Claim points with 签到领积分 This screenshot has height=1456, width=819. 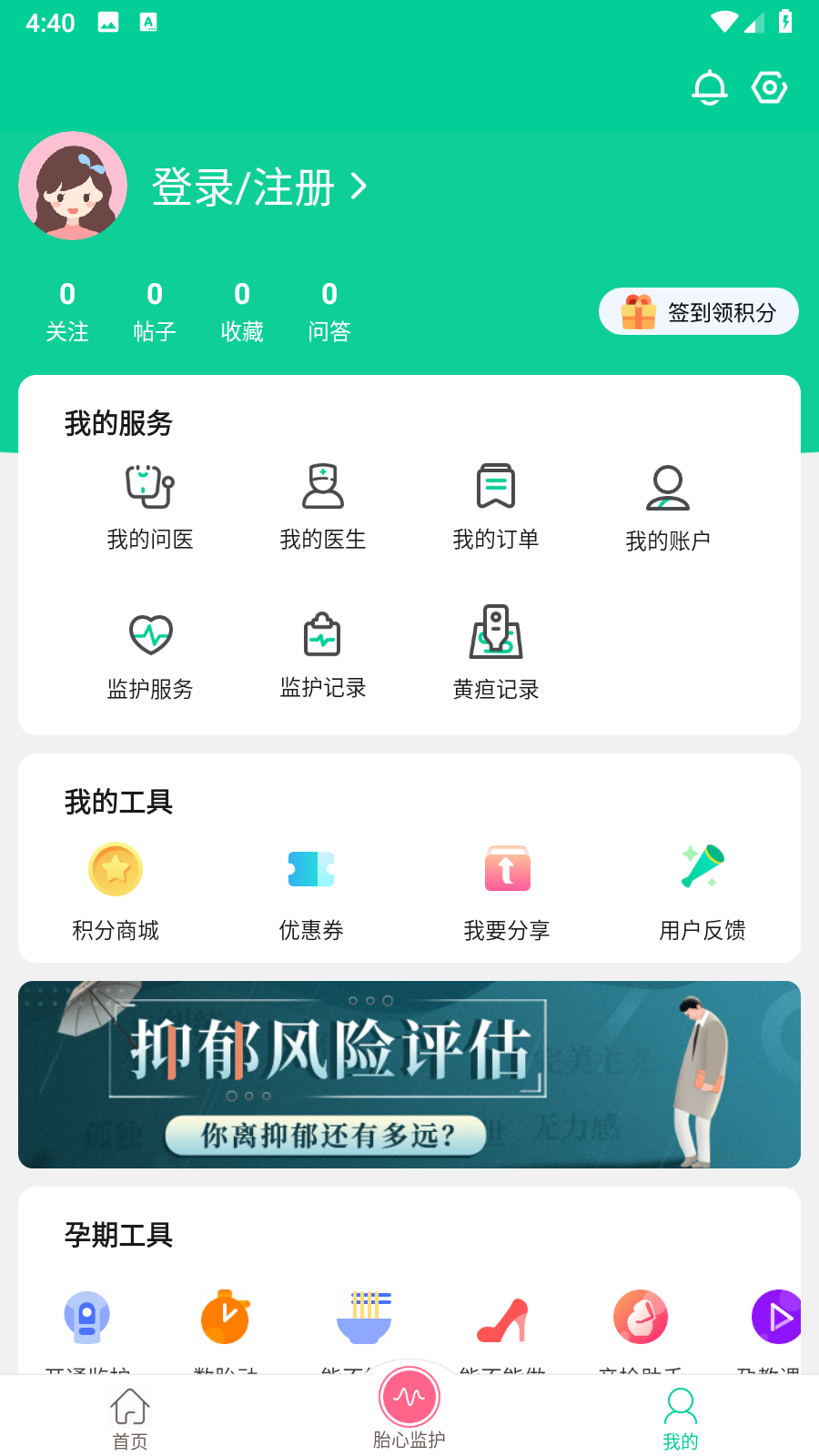coord(699,312)
